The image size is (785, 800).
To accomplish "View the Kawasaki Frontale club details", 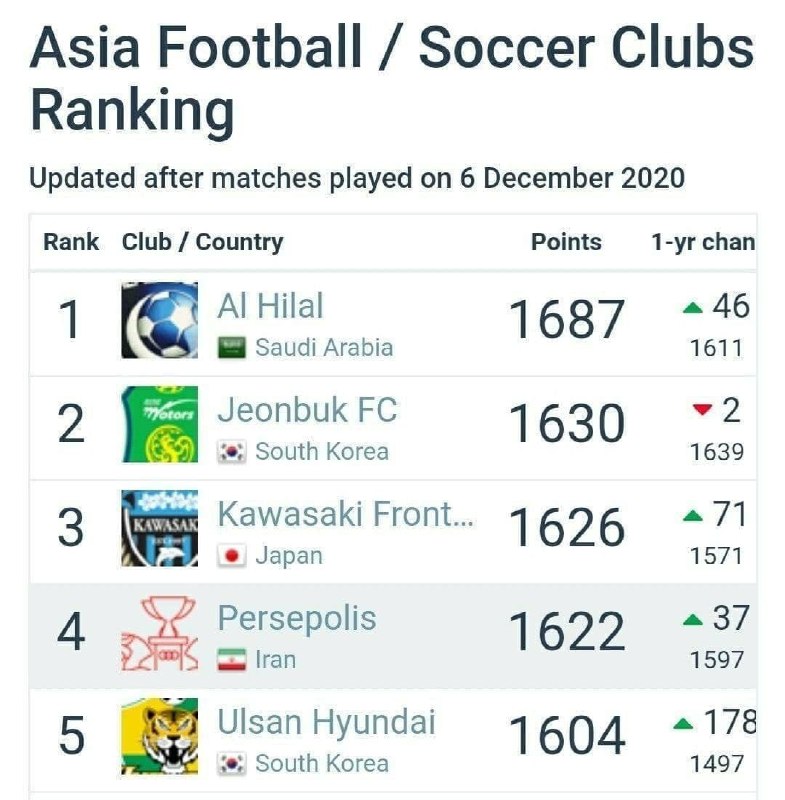I will point(345,514).
